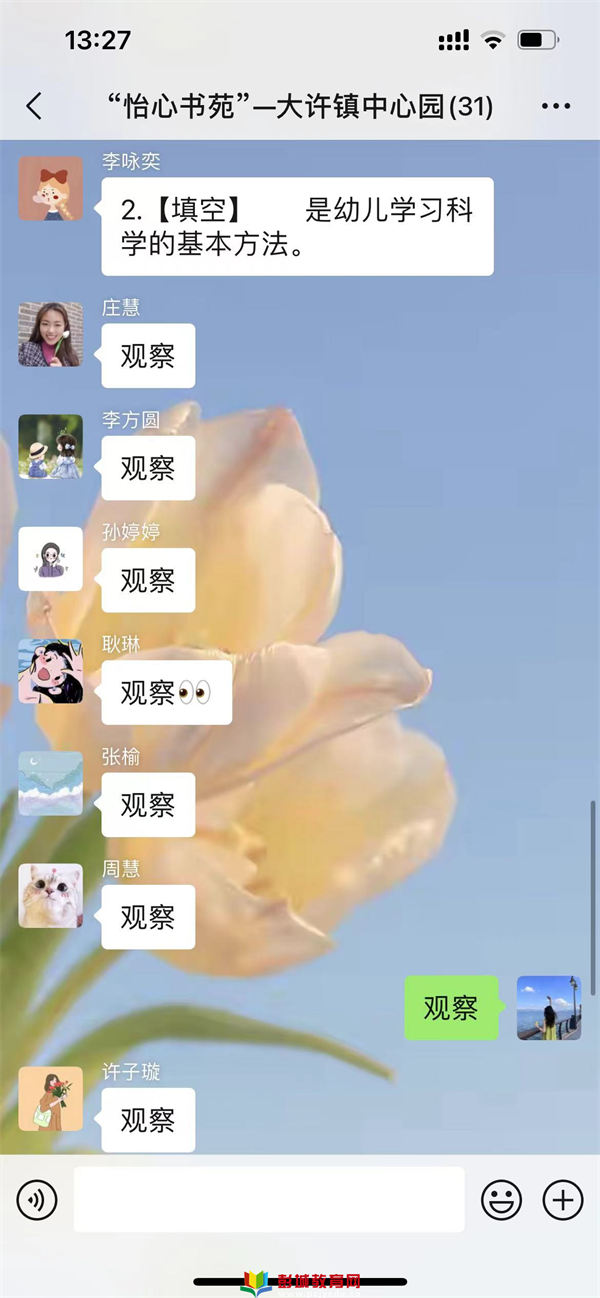Switch to voice message input
This screenshot has height=1298, width=600.
pos(37,1199)
